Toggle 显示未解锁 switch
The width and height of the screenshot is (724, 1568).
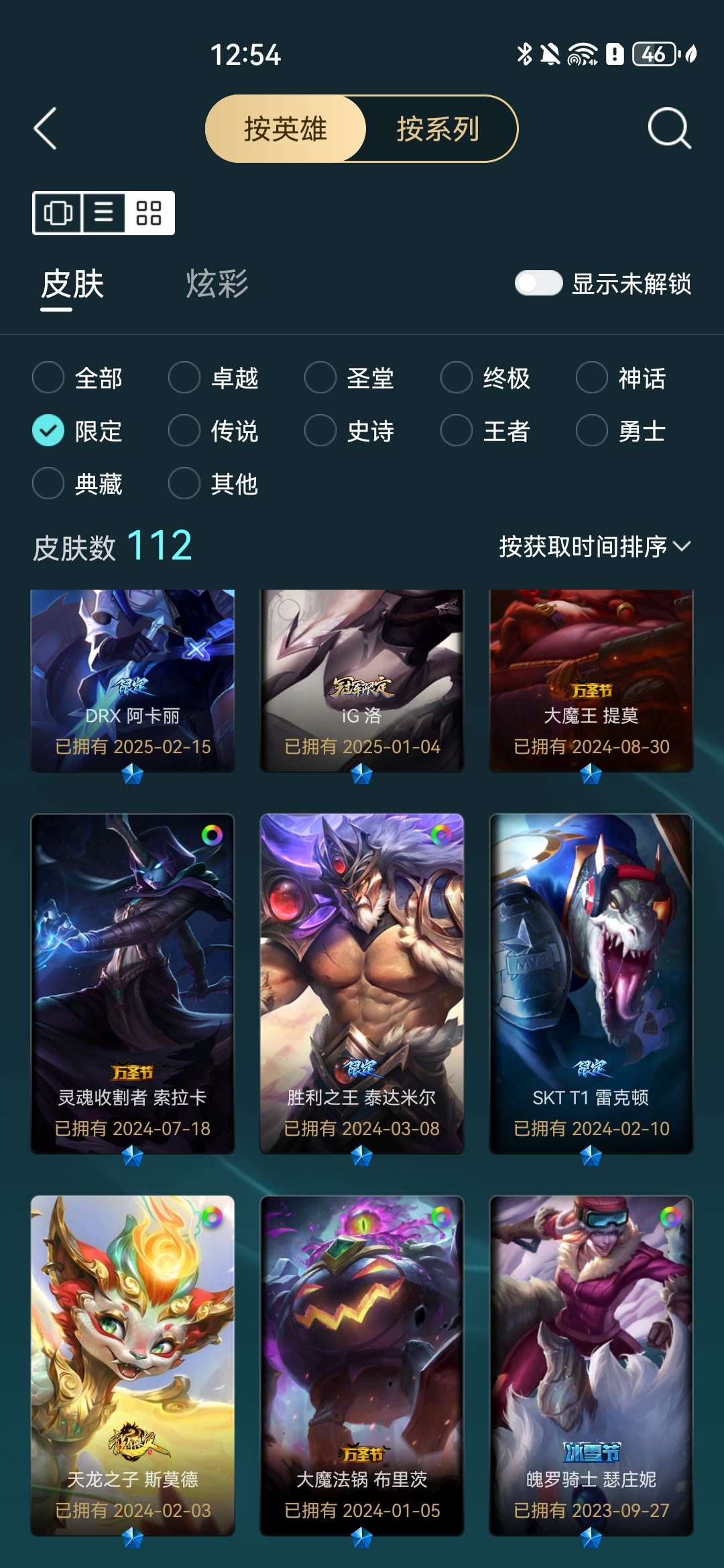coord(538,283)
